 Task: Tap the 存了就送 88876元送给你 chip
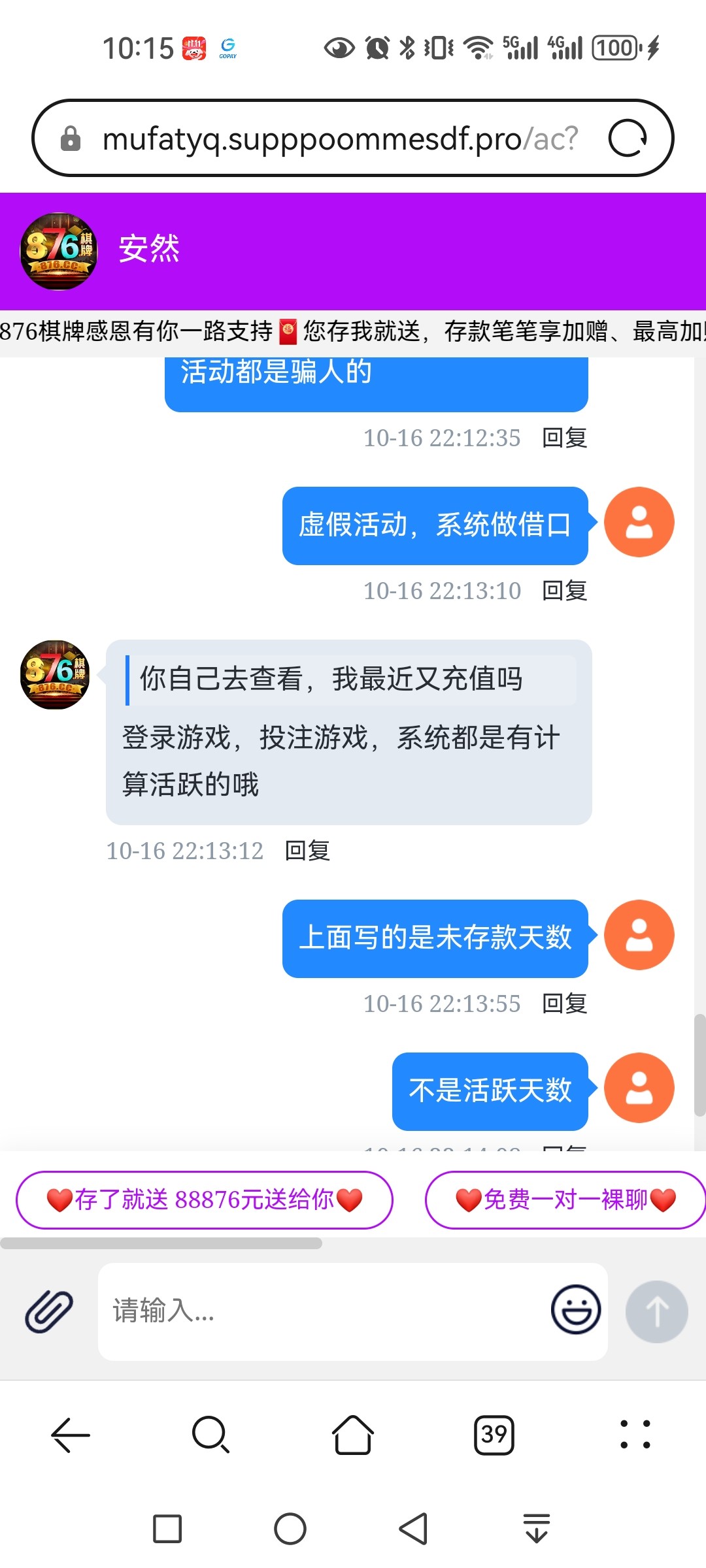coord(205,1200)
